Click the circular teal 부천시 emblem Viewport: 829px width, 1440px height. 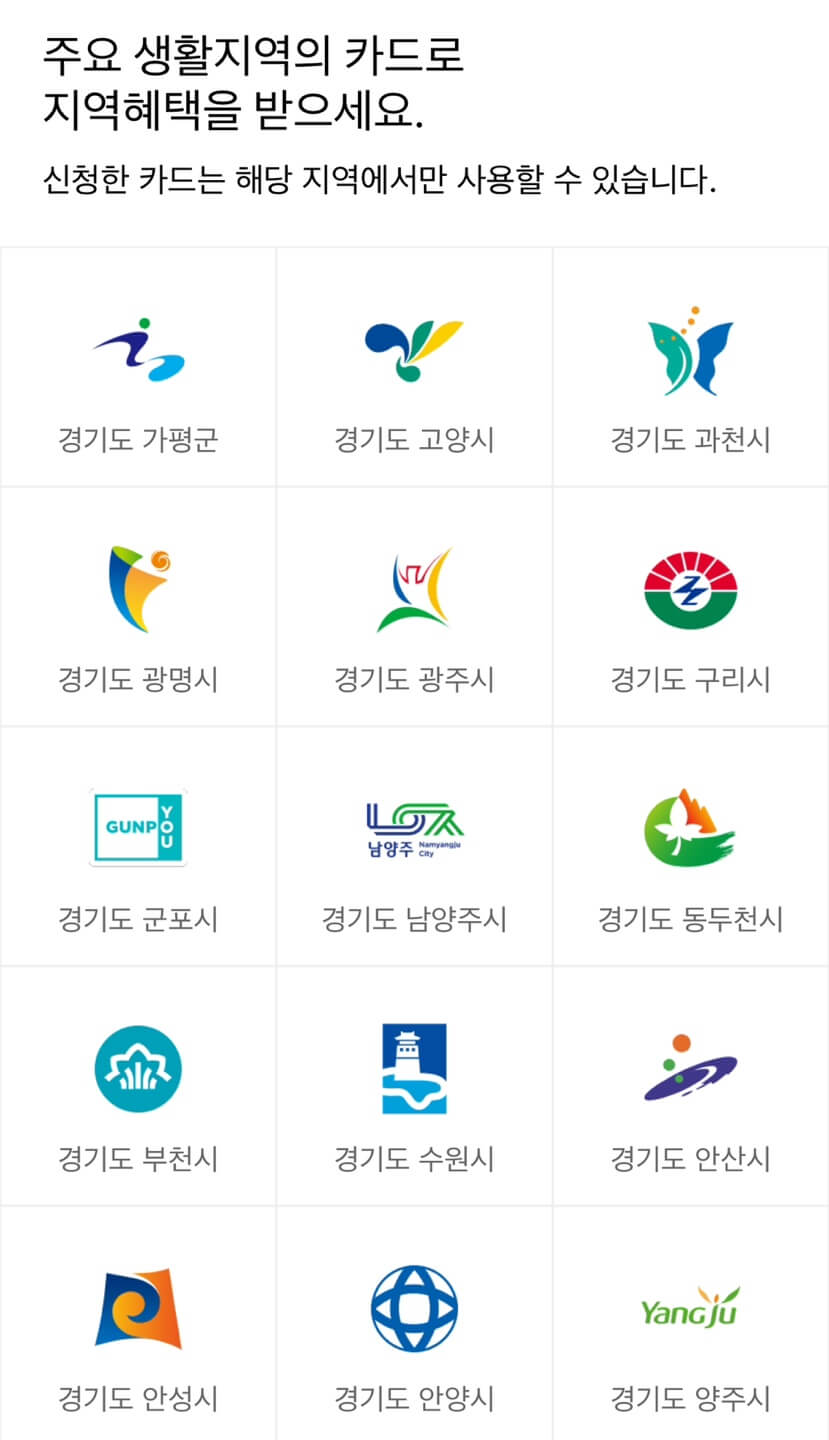click(138, 1068)
